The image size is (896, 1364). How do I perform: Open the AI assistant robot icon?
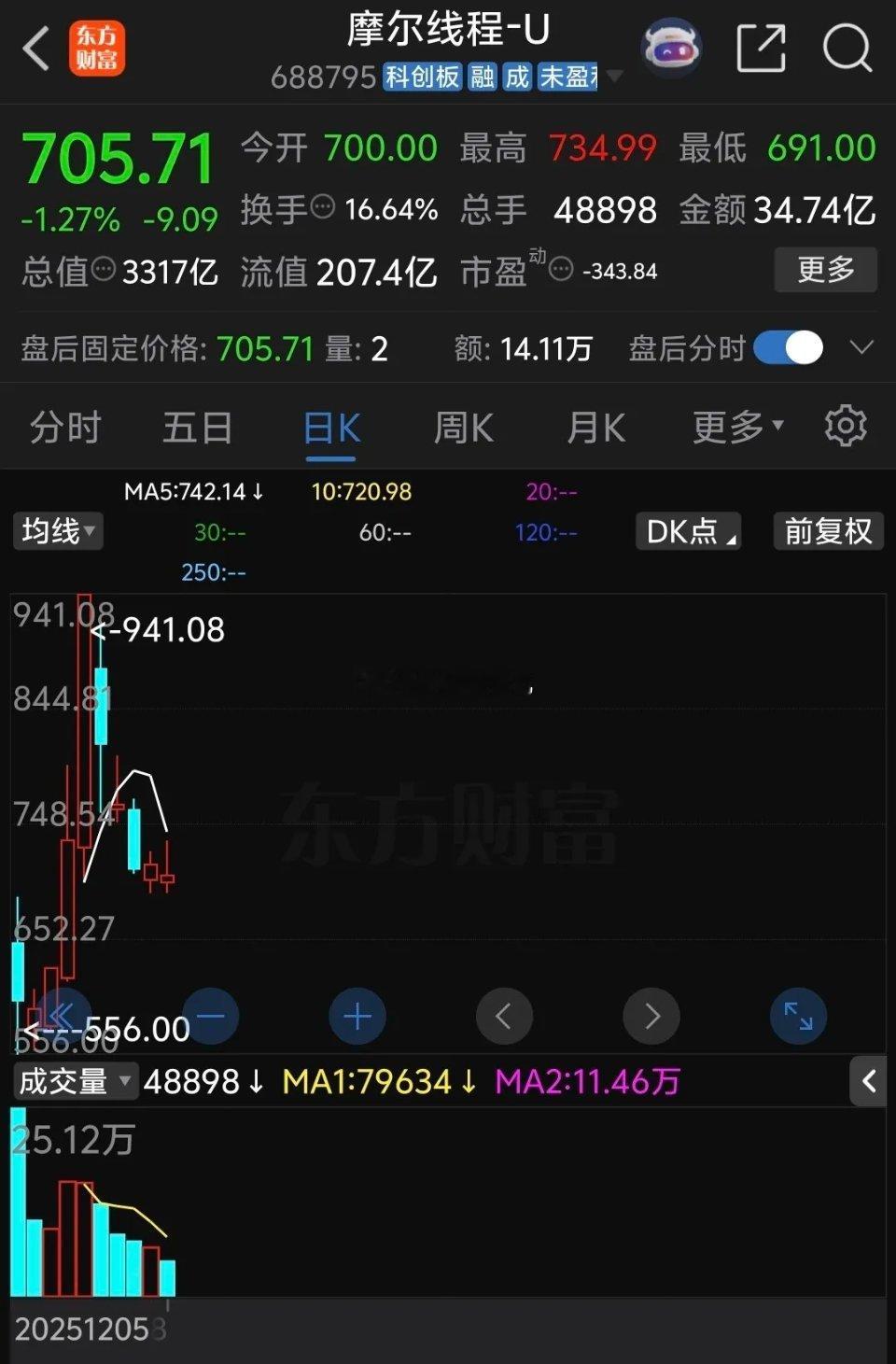tap(671, 48)
